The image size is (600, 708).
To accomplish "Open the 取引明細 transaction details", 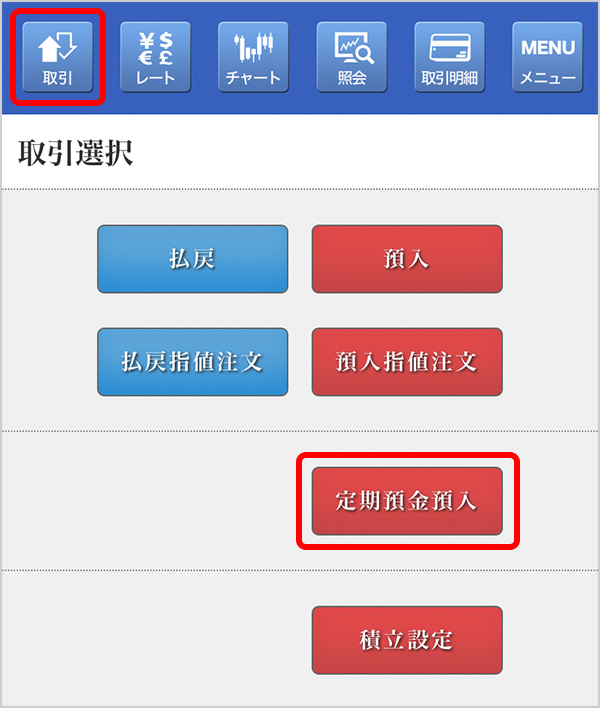I will click(449, 57).
